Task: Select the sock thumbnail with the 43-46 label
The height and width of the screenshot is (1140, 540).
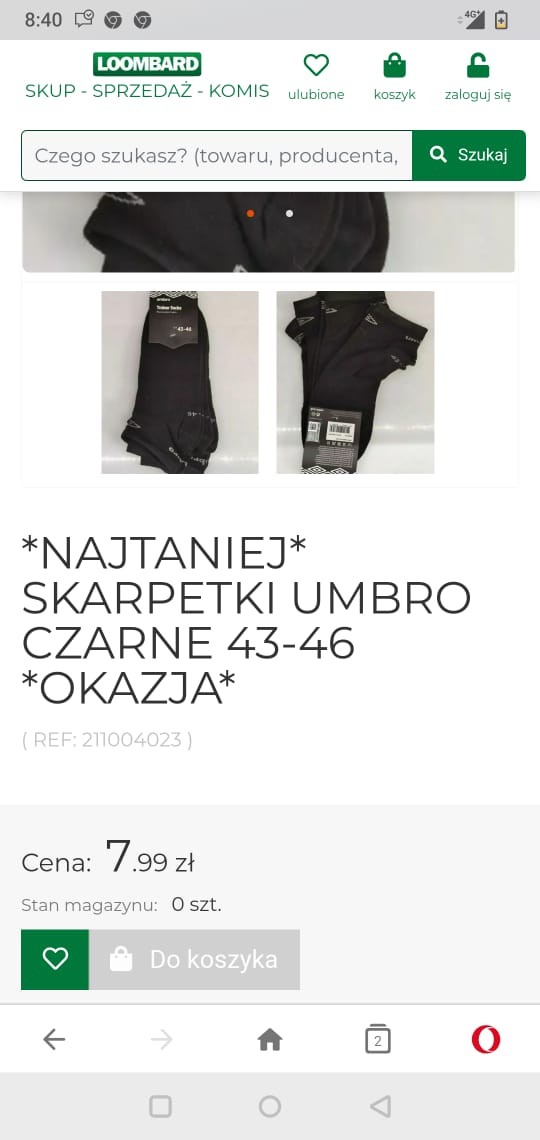Action: pyautogui.click(x=180, y=382)
